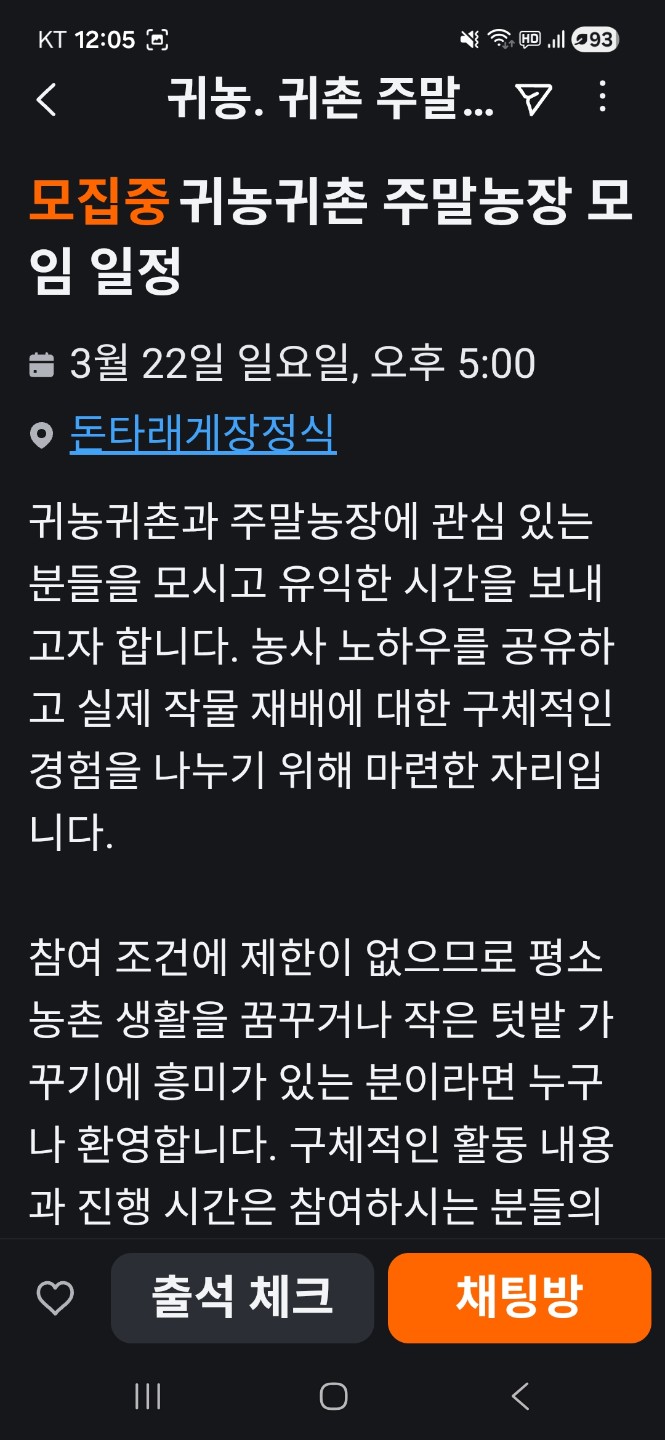
Task: Share this meetup via the send icon
Action: pos(533,98)
